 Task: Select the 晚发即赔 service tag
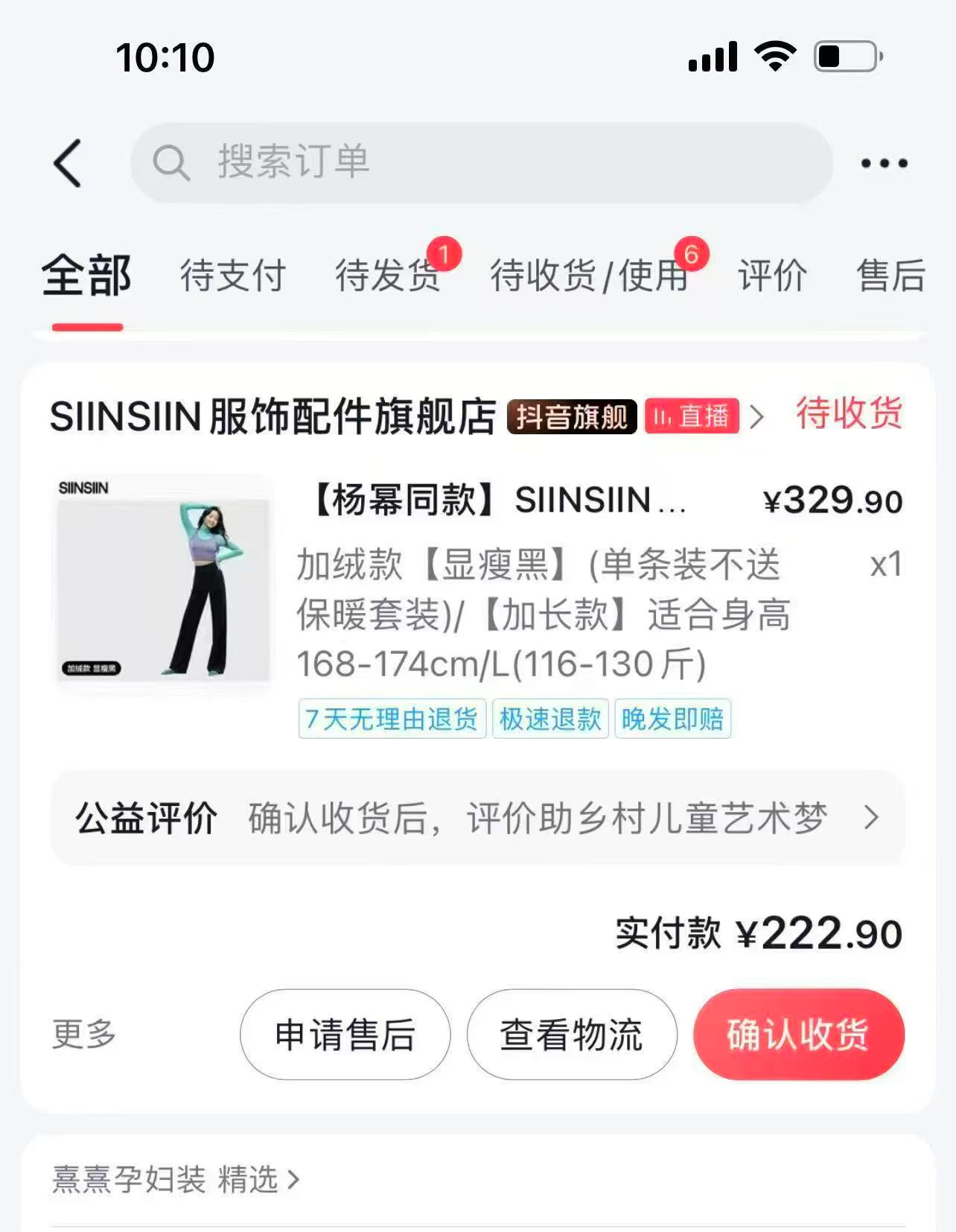[x=673, y=719]
